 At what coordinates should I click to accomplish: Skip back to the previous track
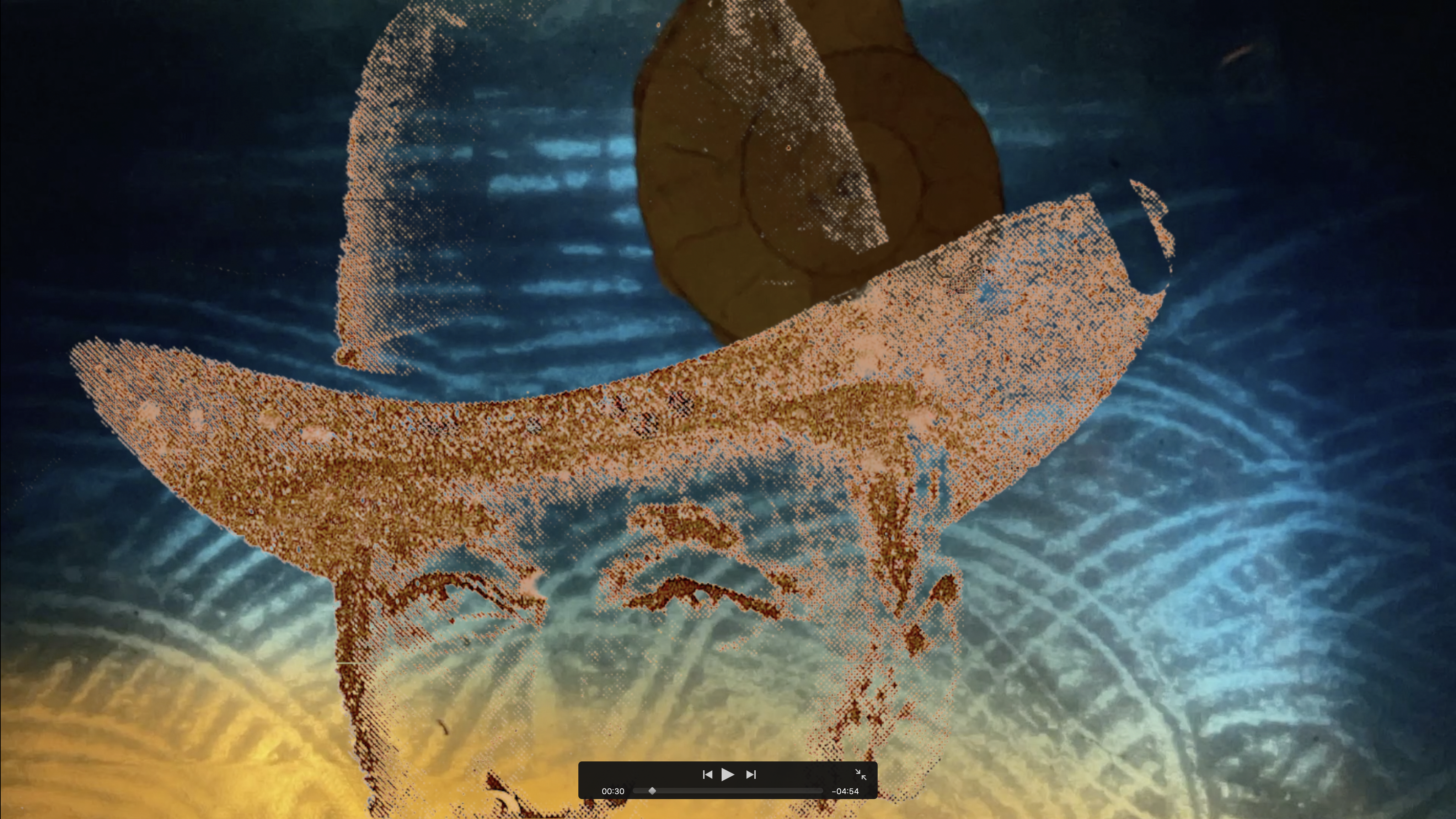[707, 774]
